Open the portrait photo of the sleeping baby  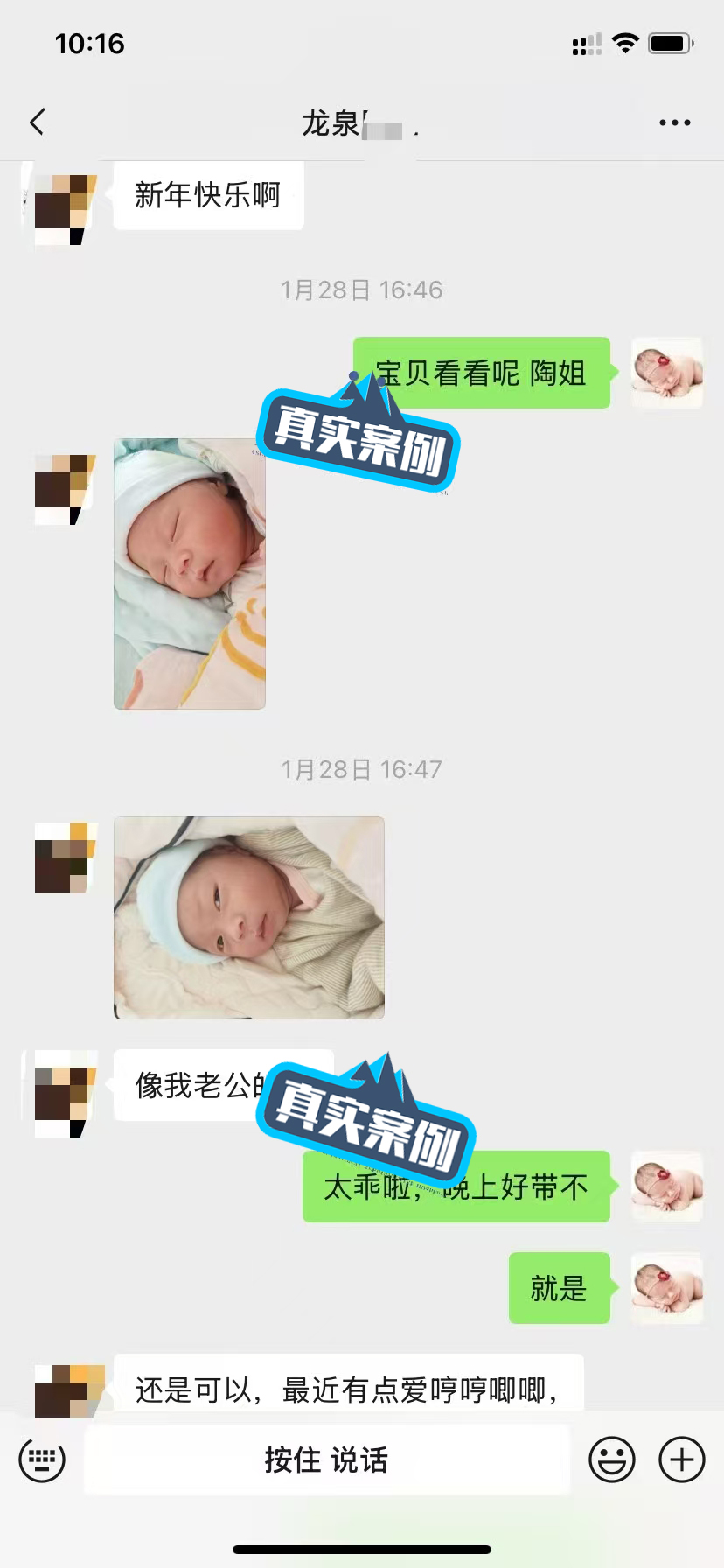point(190,573)
